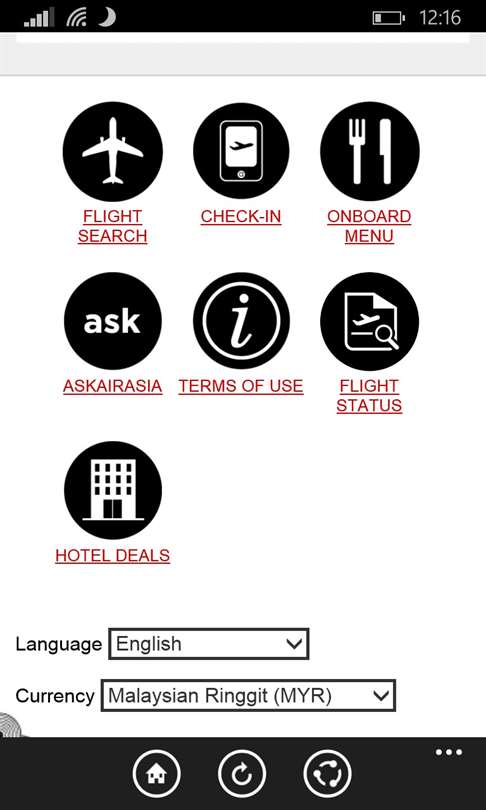Screen dimensions: 486x810
Task: Check Flight Status link
Action: [369, 396]
